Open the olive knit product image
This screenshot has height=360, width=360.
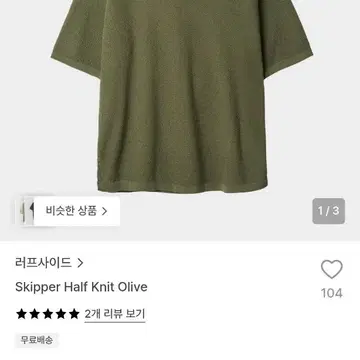tap(182, 97)
